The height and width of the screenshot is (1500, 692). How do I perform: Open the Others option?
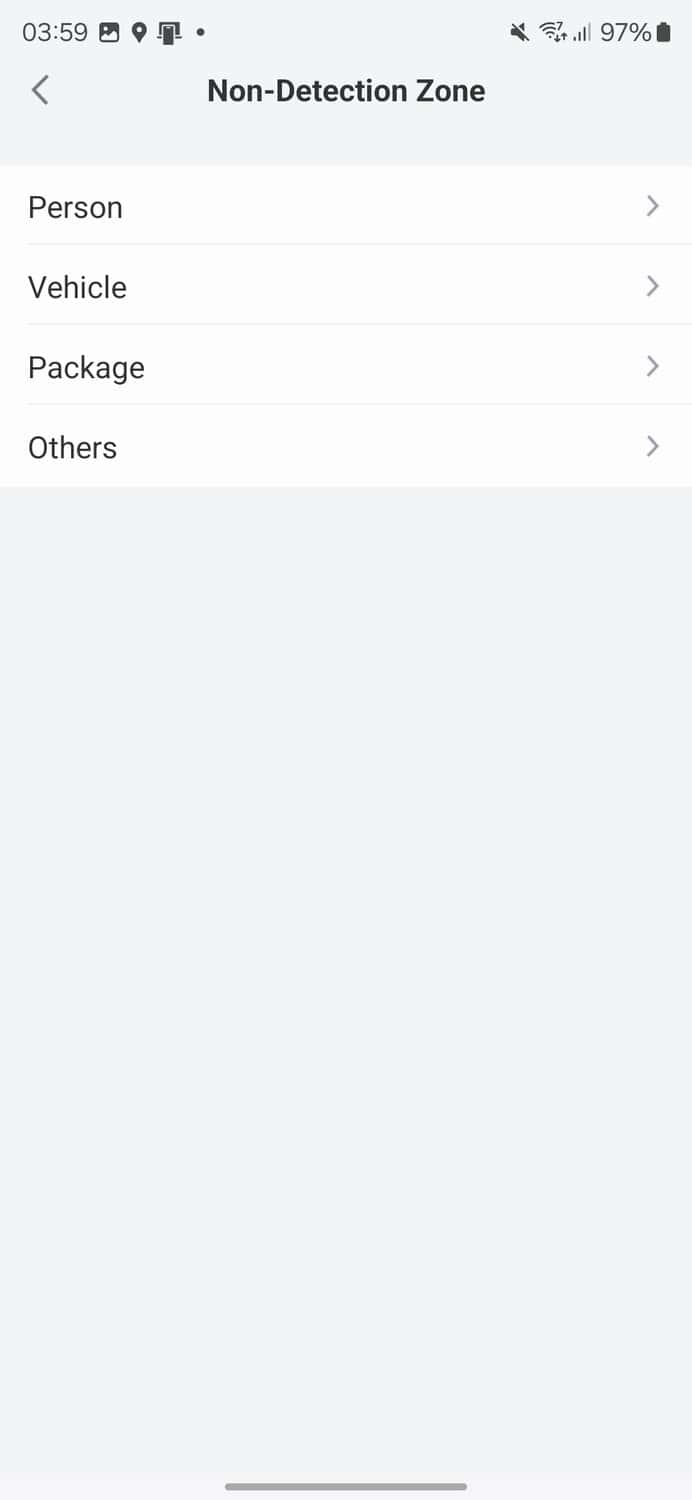(345, 446)
